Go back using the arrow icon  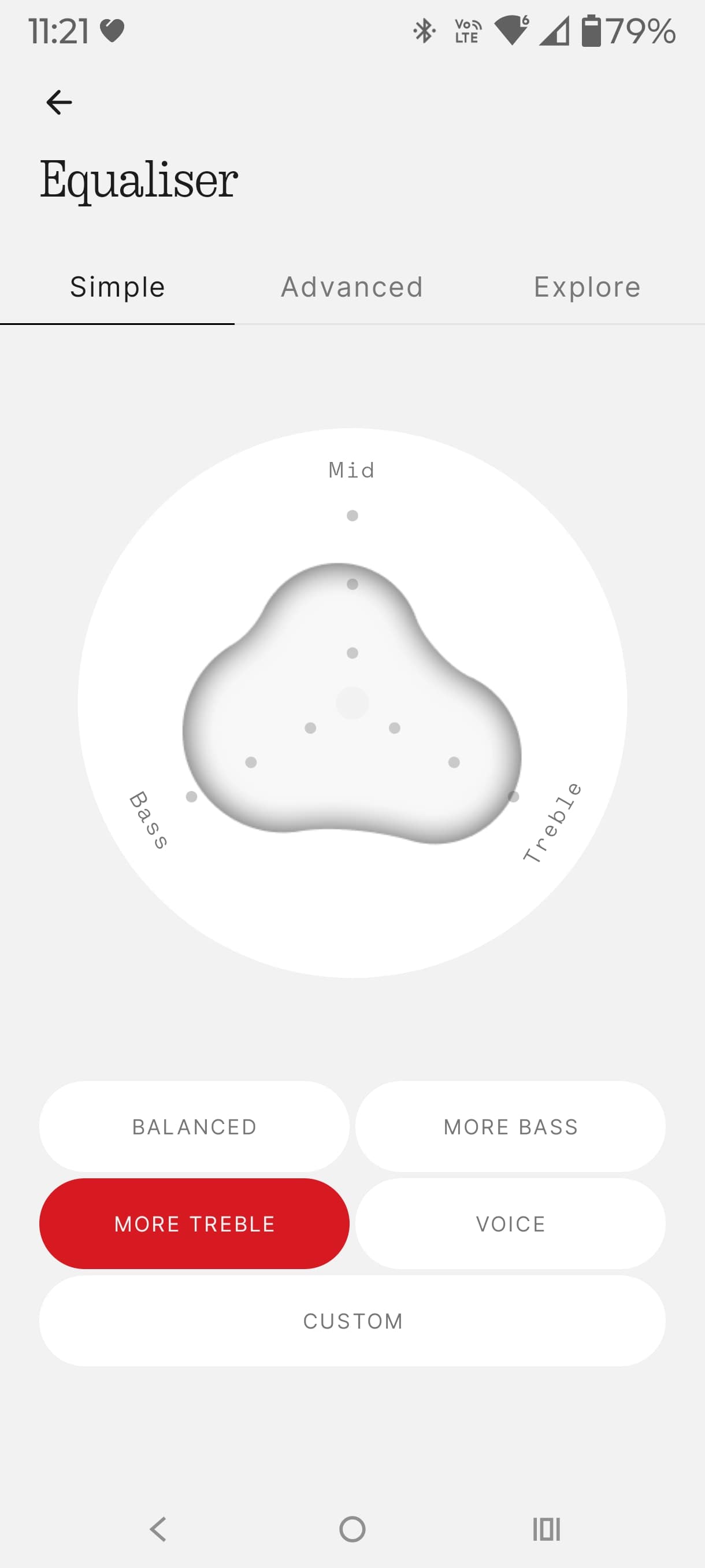click(59, 102)
